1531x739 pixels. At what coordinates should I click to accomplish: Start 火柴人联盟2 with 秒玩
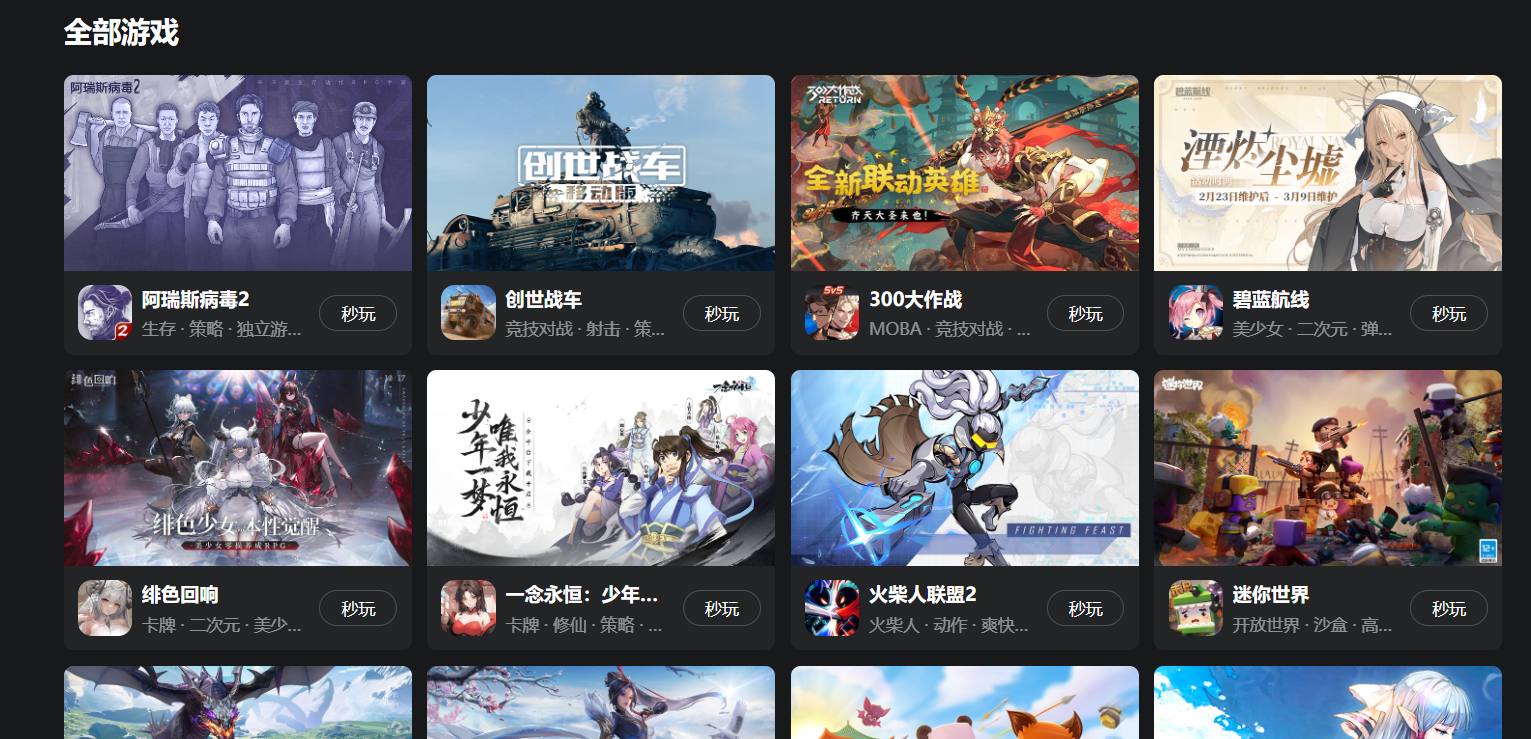pyautogui.click(x=1085, y=608)
